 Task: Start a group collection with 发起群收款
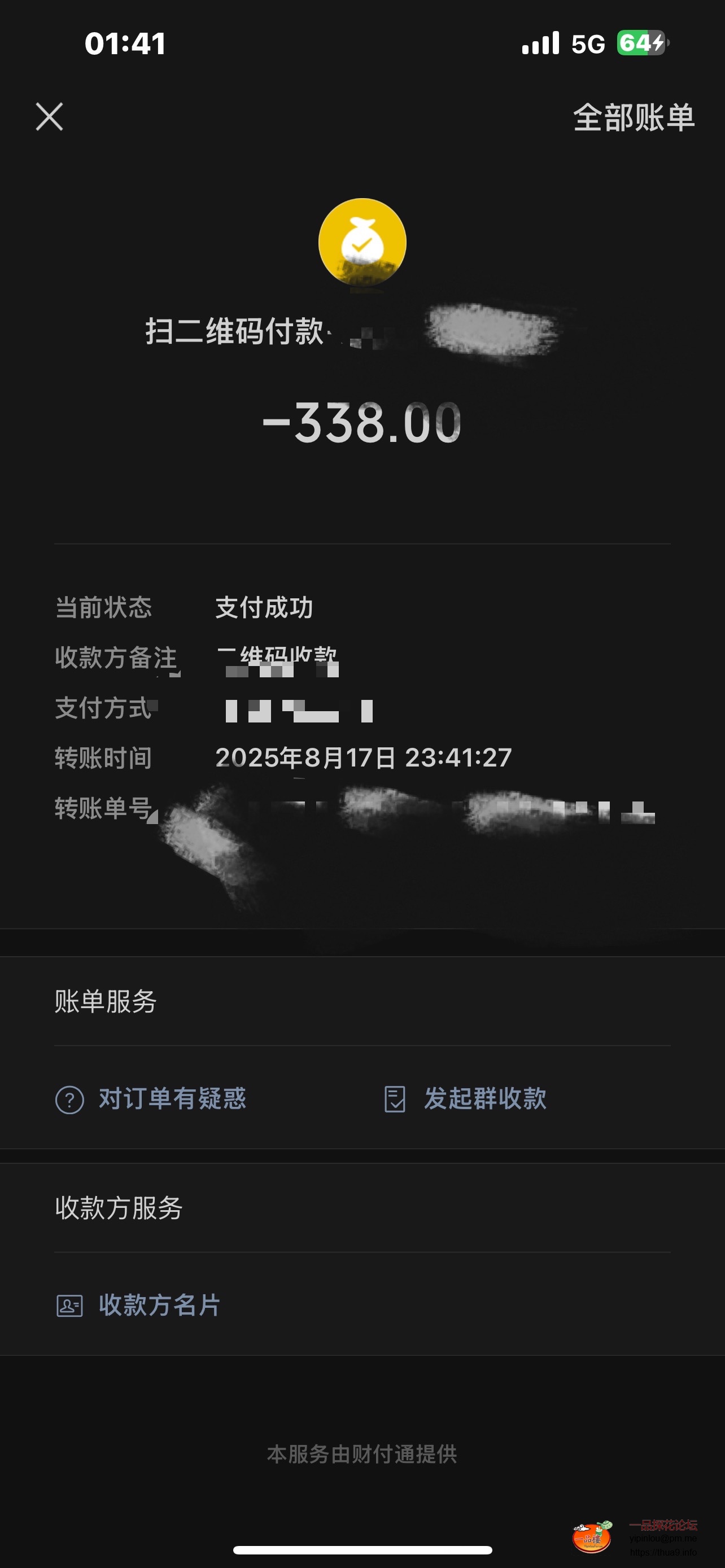pos(466,1100)
